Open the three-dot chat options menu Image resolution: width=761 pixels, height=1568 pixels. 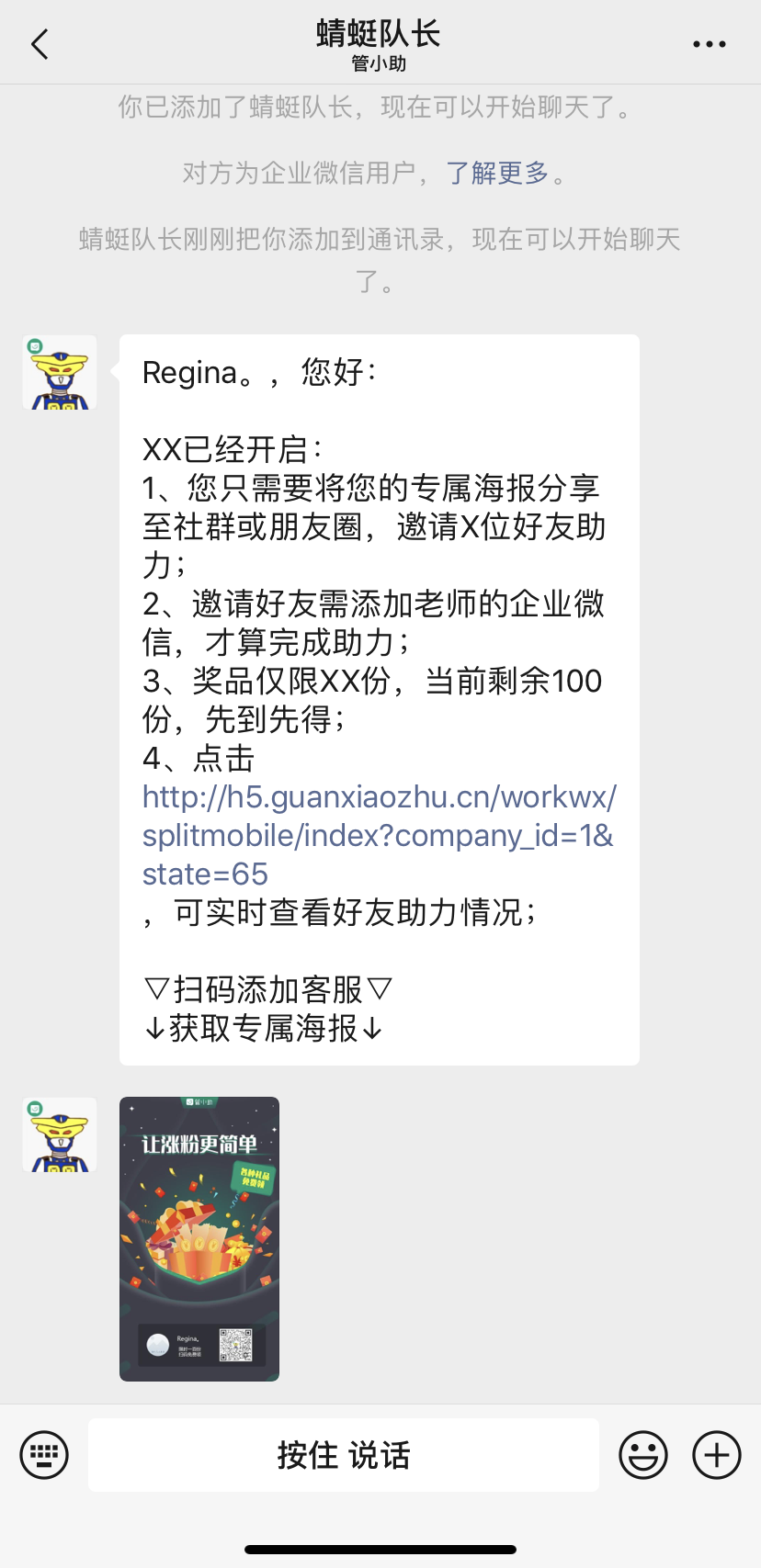(x=709, y=44)
